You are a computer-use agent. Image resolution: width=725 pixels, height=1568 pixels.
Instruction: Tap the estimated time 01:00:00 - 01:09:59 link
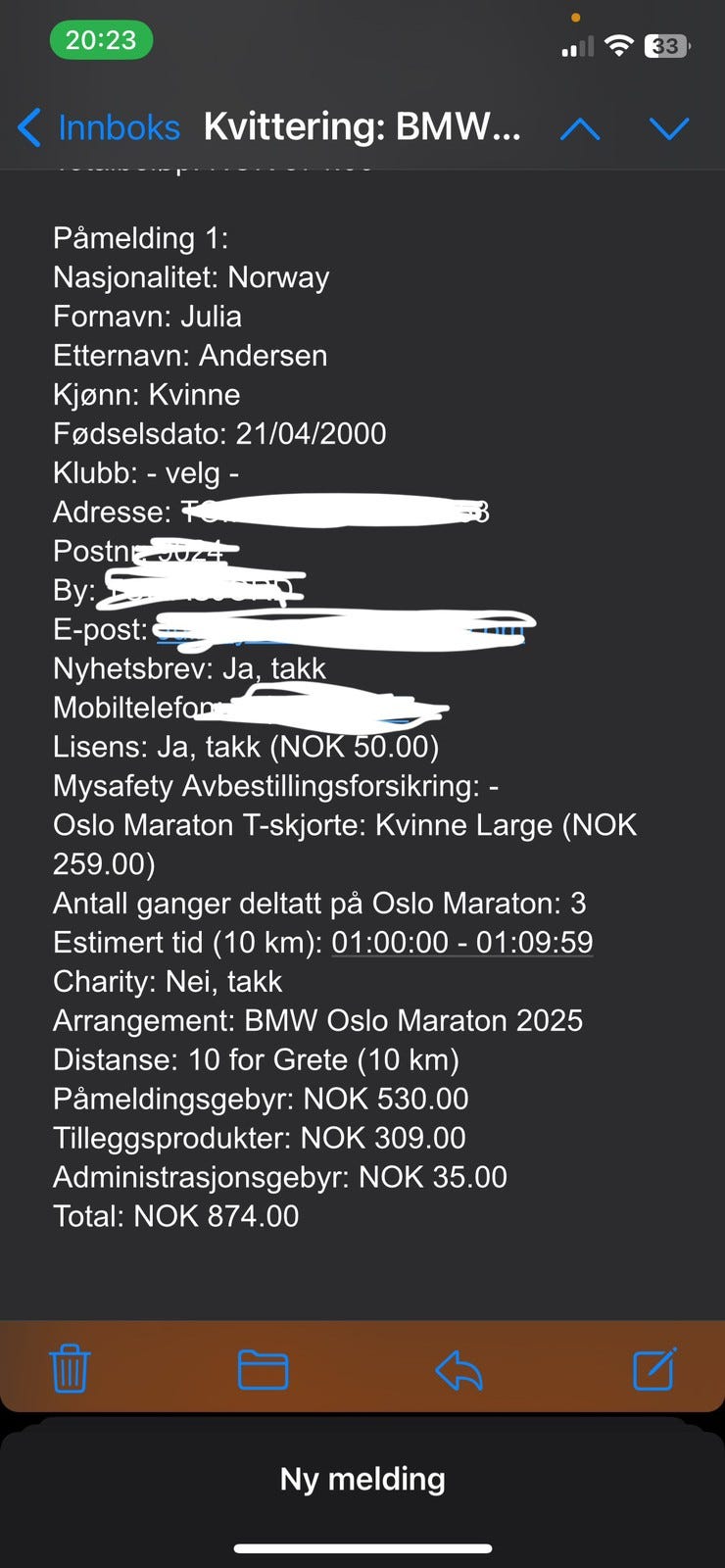point(462,942)
